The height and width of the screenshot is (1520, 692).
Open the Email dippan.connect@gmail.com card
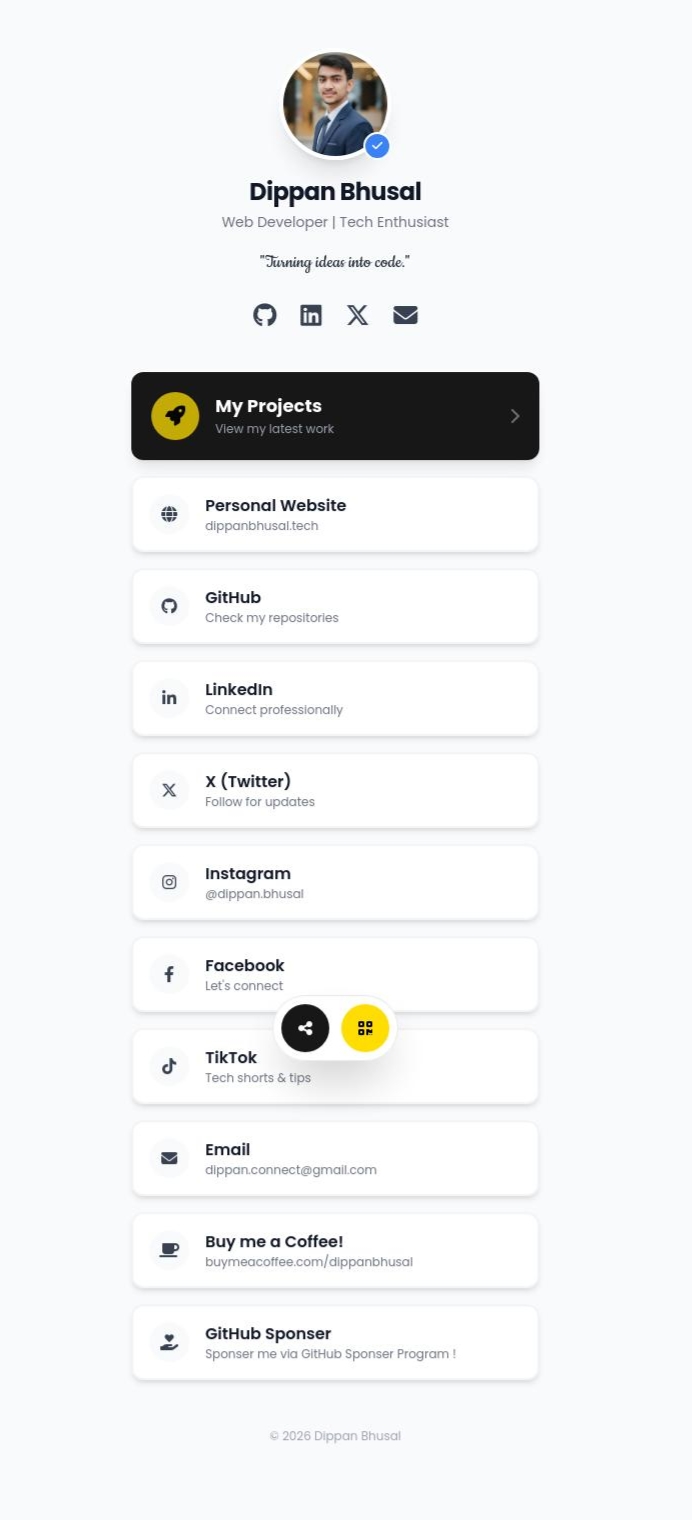[335, 1158]
